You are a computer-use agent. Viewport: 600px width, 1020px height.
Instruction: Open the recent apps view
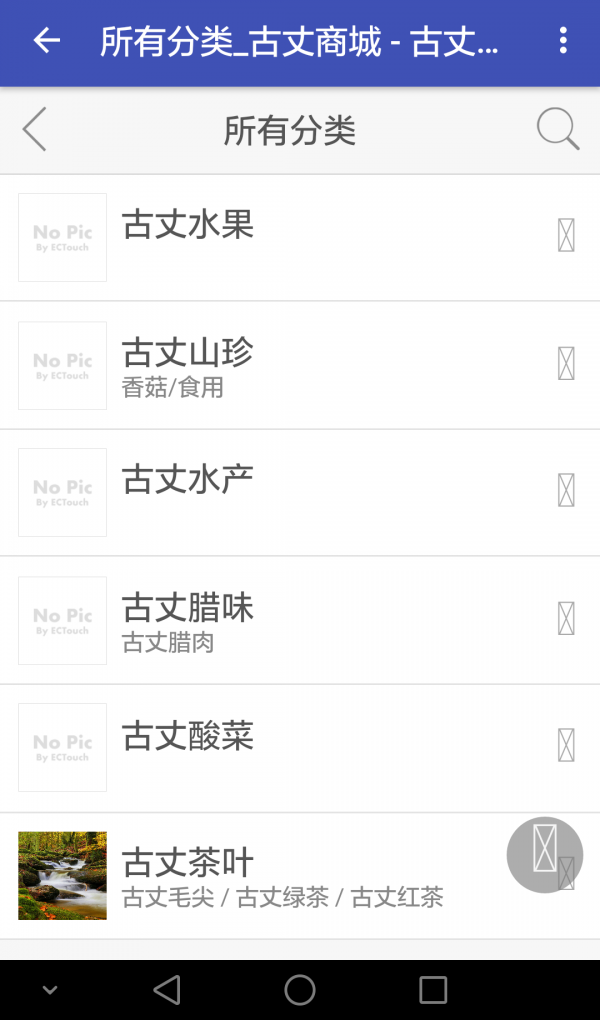433,990
